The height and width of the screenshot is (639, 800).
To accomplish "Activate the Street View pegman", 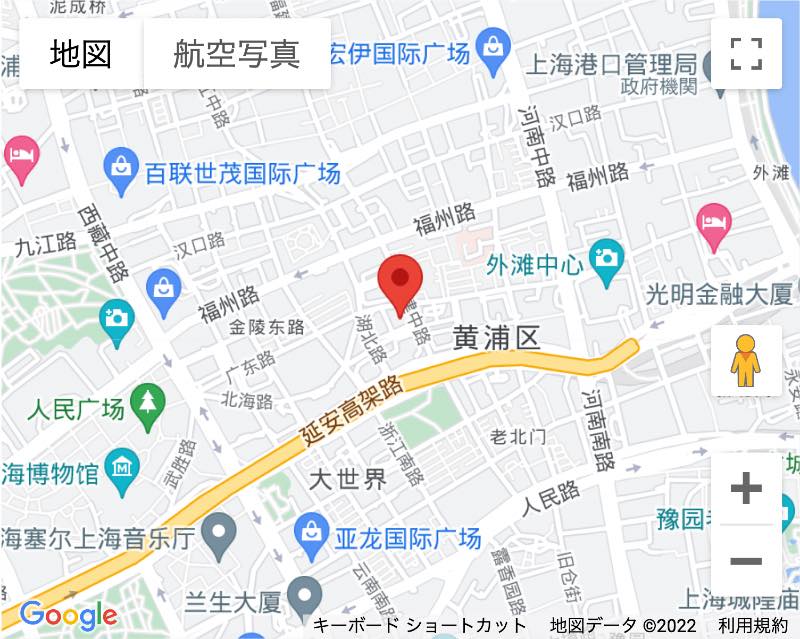I will (x=746, y=361).
